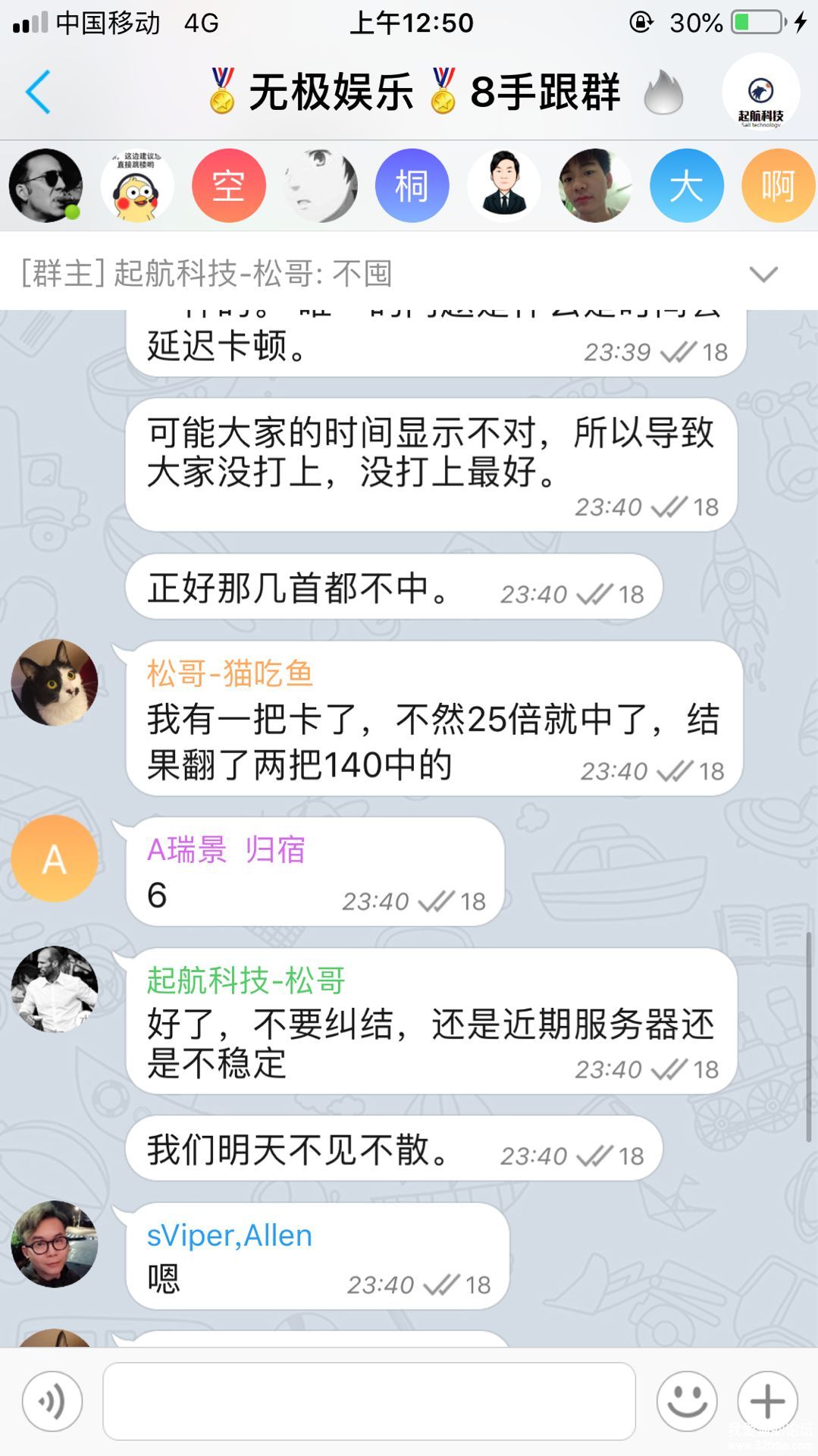Image resolution: width=818 pixels, height=1456 pixels.
Task: View A瑞景 归宿's profile avatar
Action: (x=55, y=858)
